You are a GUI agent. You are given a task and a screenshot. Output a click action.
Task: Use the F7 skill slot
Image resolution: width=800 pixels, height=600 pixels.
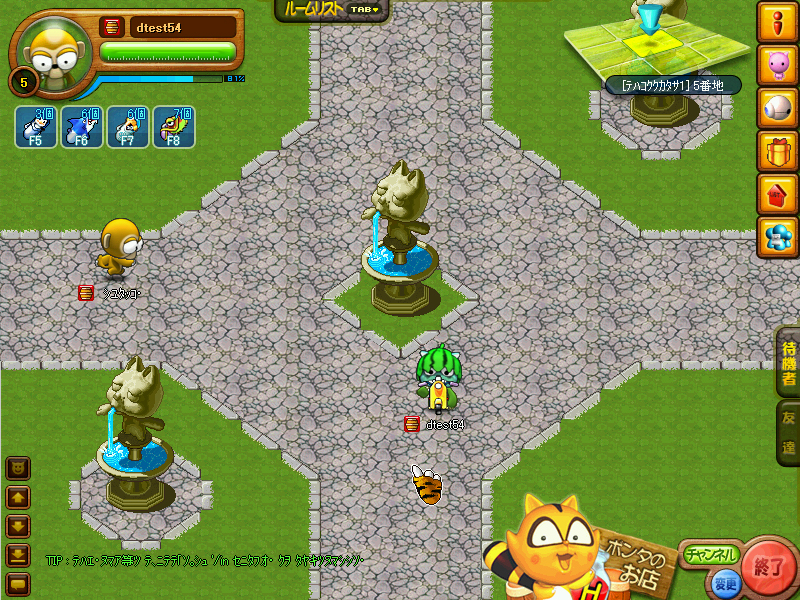(x=130, y=128)
